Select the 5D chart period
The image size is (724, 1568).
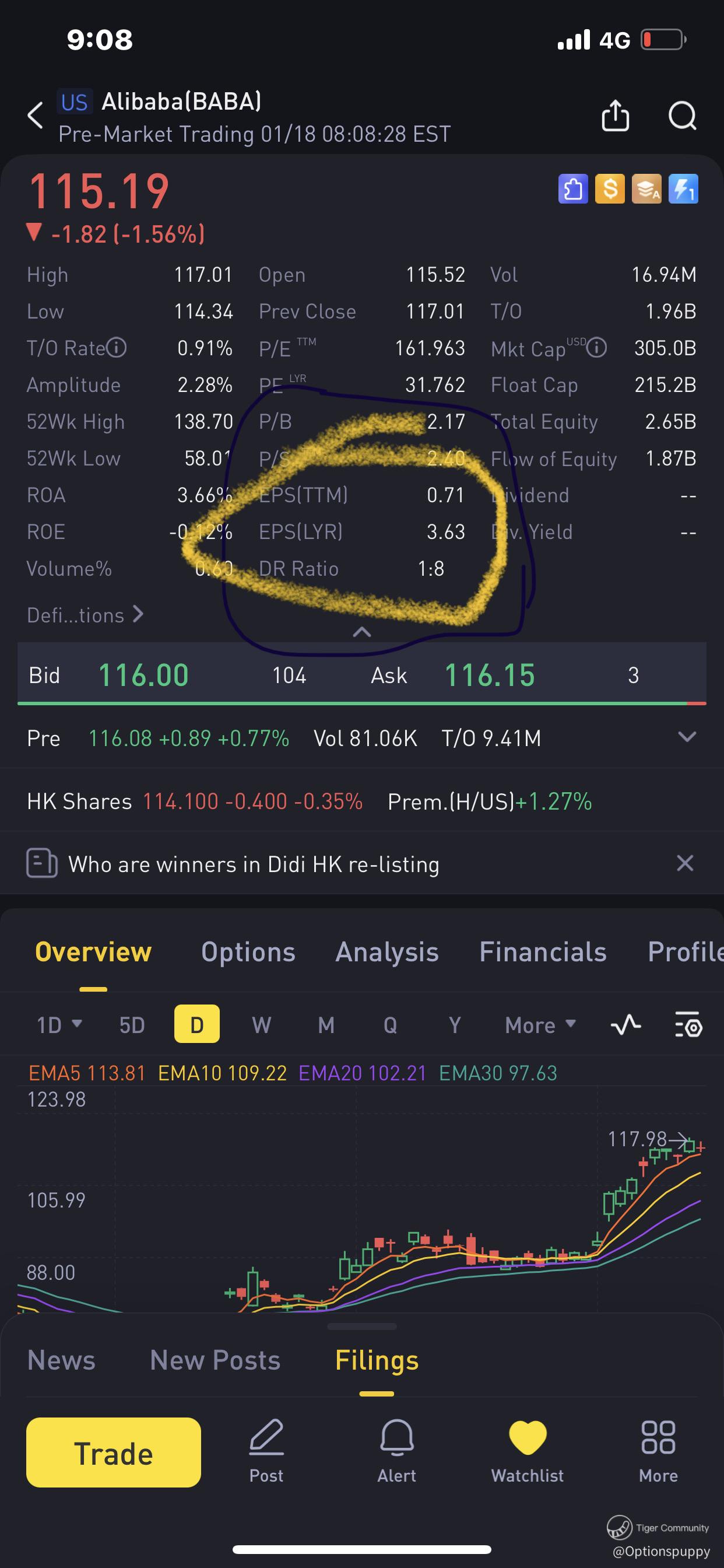click(x=132, y=1025)
